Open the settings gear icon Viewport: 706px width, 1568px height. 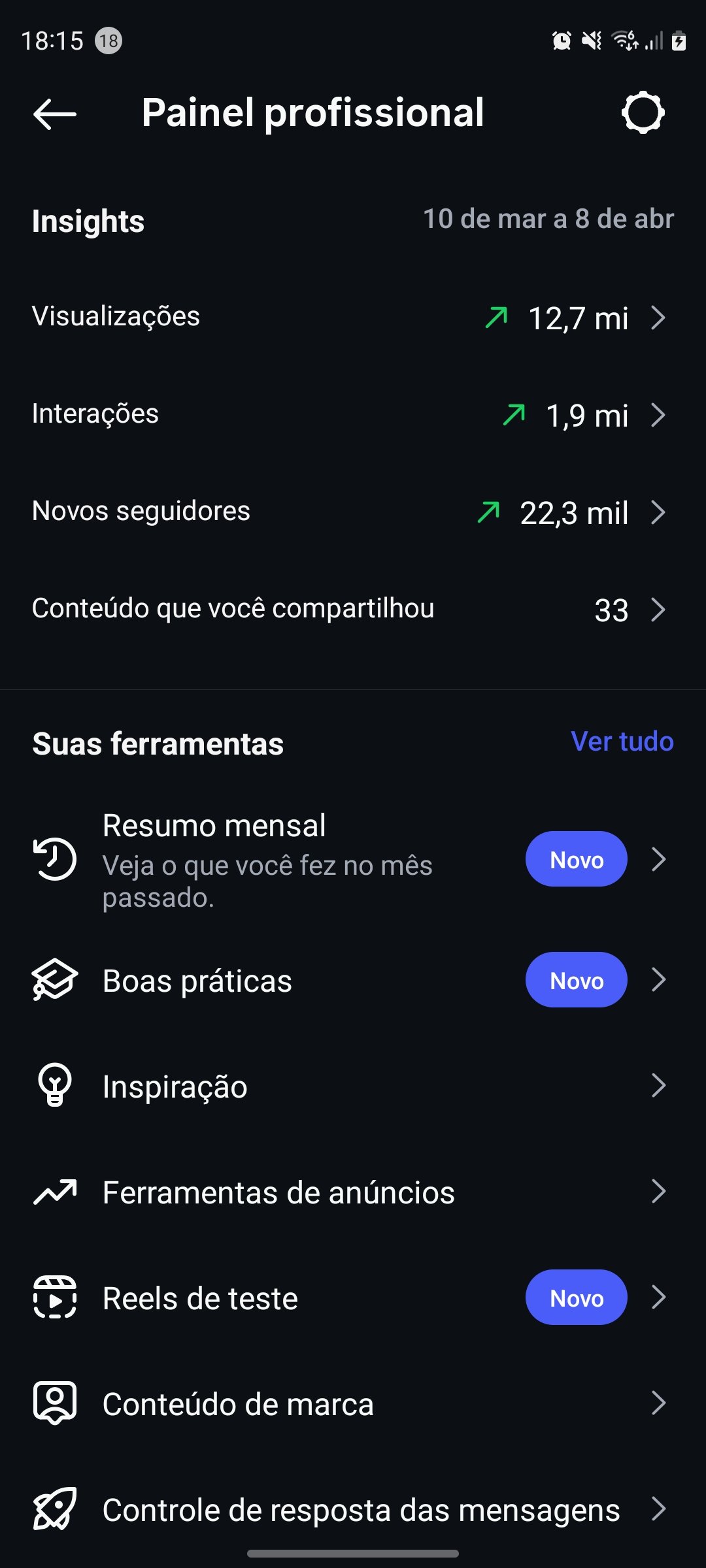click(x=643, y=113)
